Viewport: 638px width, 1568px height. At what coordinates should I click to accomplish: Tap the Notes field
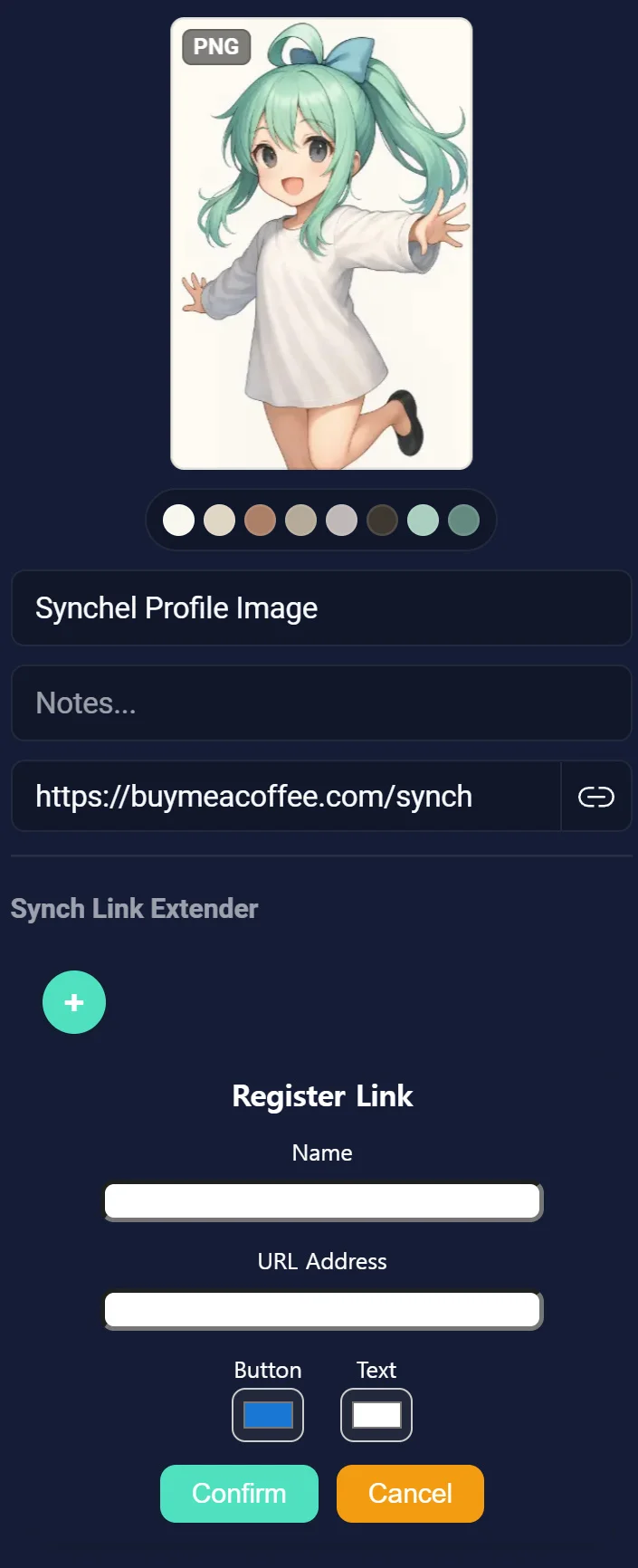click(x=320, y=703)
